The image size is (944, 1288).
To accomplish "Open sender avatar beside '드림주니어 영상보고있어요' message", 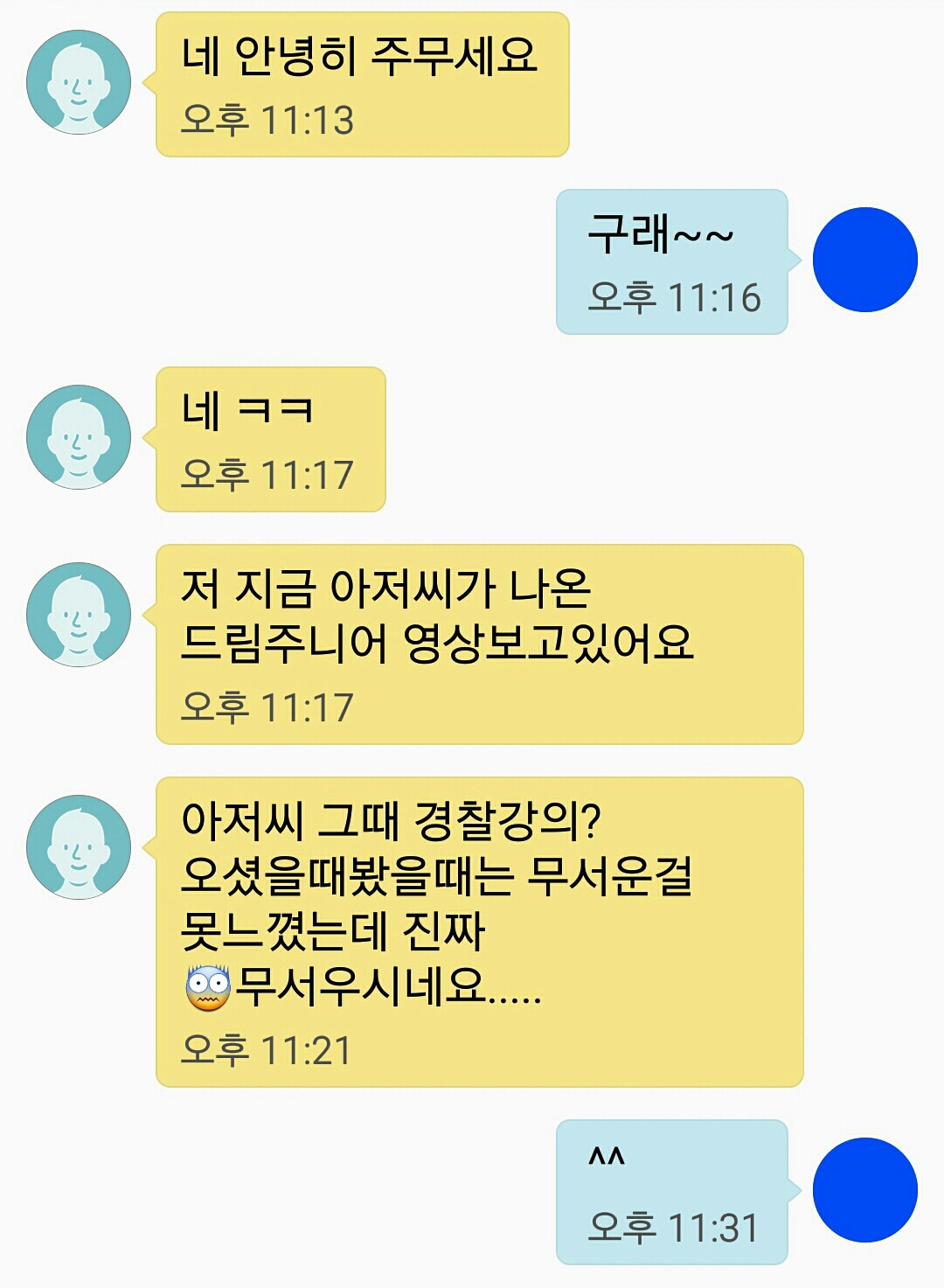I will [79, 615].
